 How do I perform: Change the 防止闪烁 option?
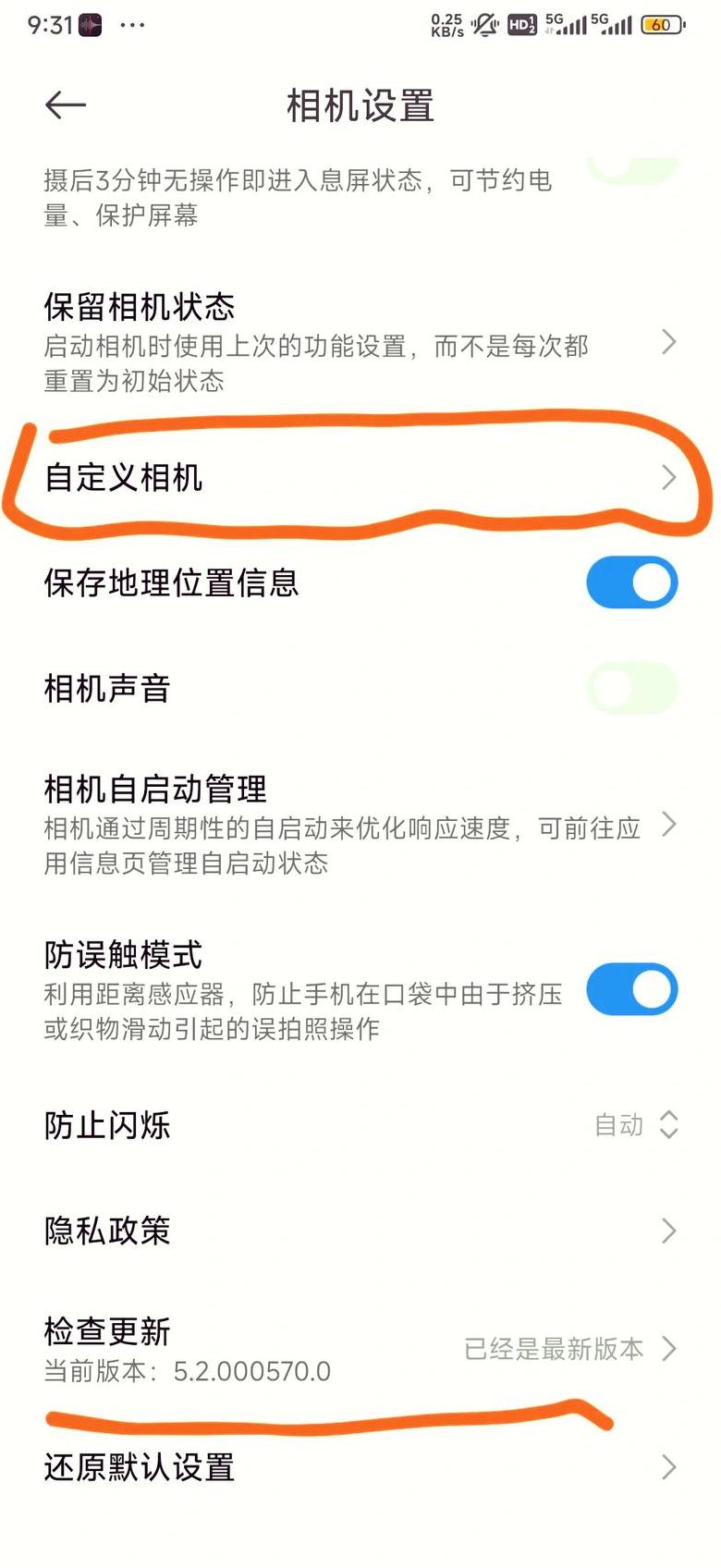pyautogui.click(x=360, y=1125)
